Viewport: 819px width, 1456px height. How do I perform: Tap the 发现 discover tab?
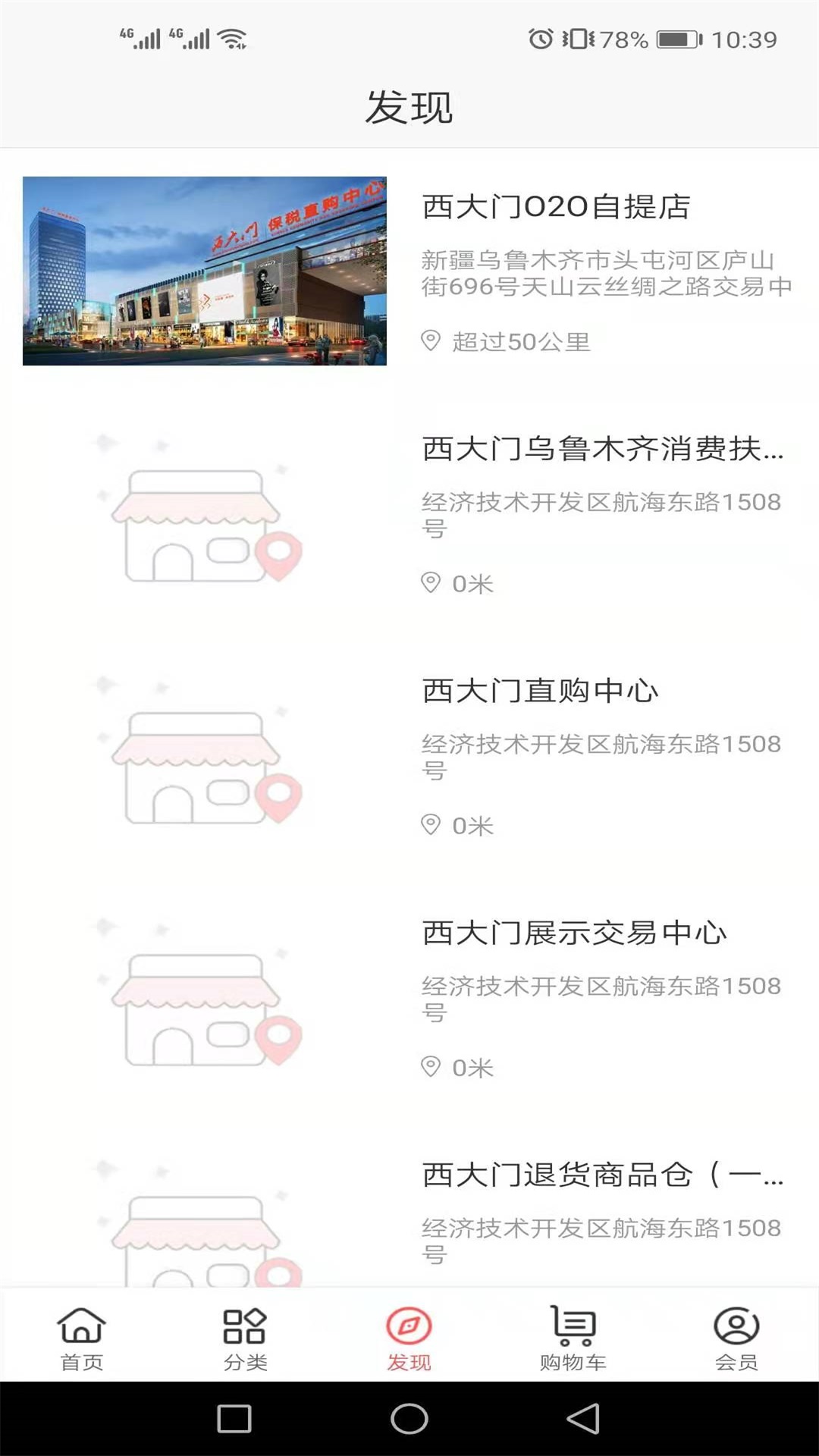click(x=409, y=1338)
